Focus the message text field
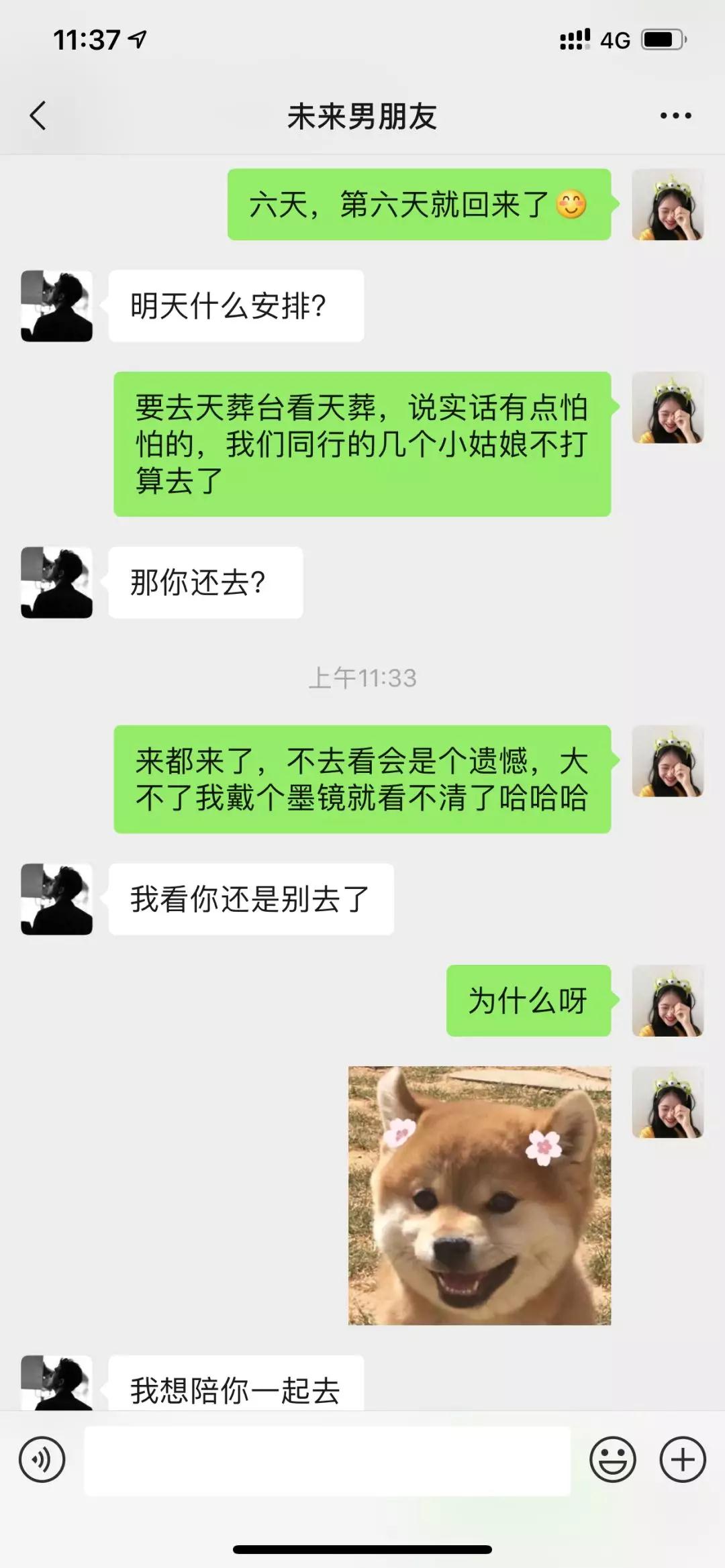Screen dimensions: 725x1568 tap(327, 1461)
